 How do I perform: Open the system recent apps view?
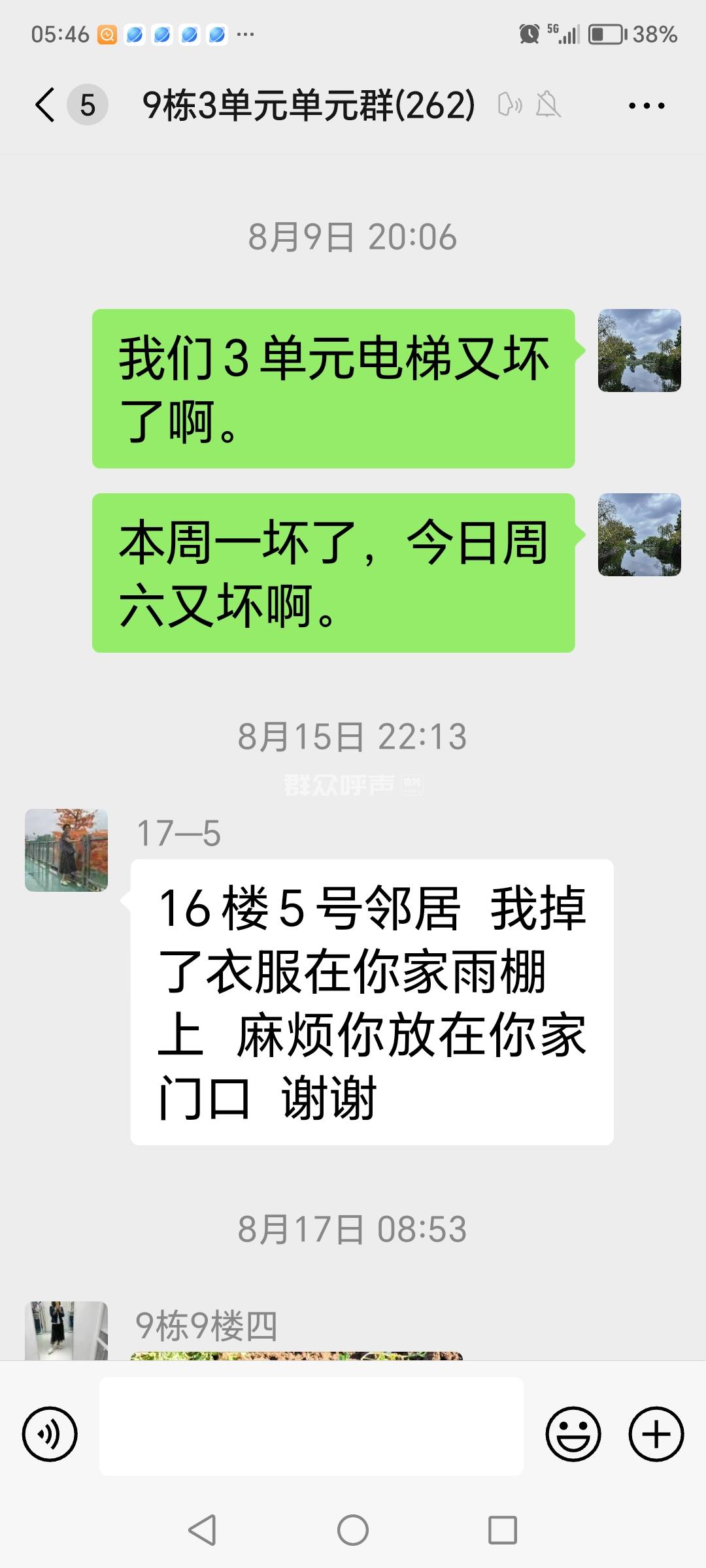point(502,1529)
